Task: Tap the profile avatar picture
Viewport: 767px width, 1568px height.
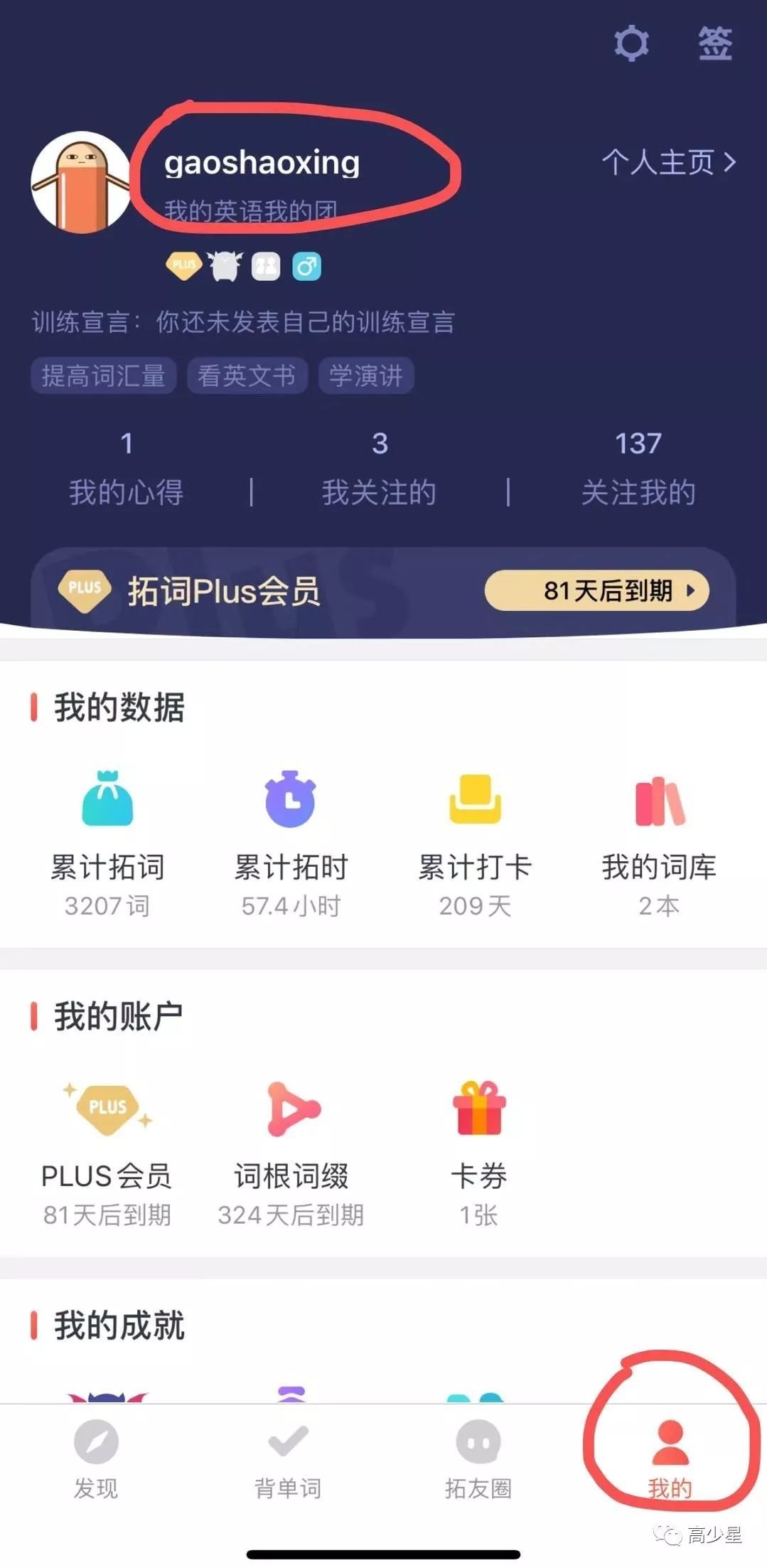Action: coord(82,183)
